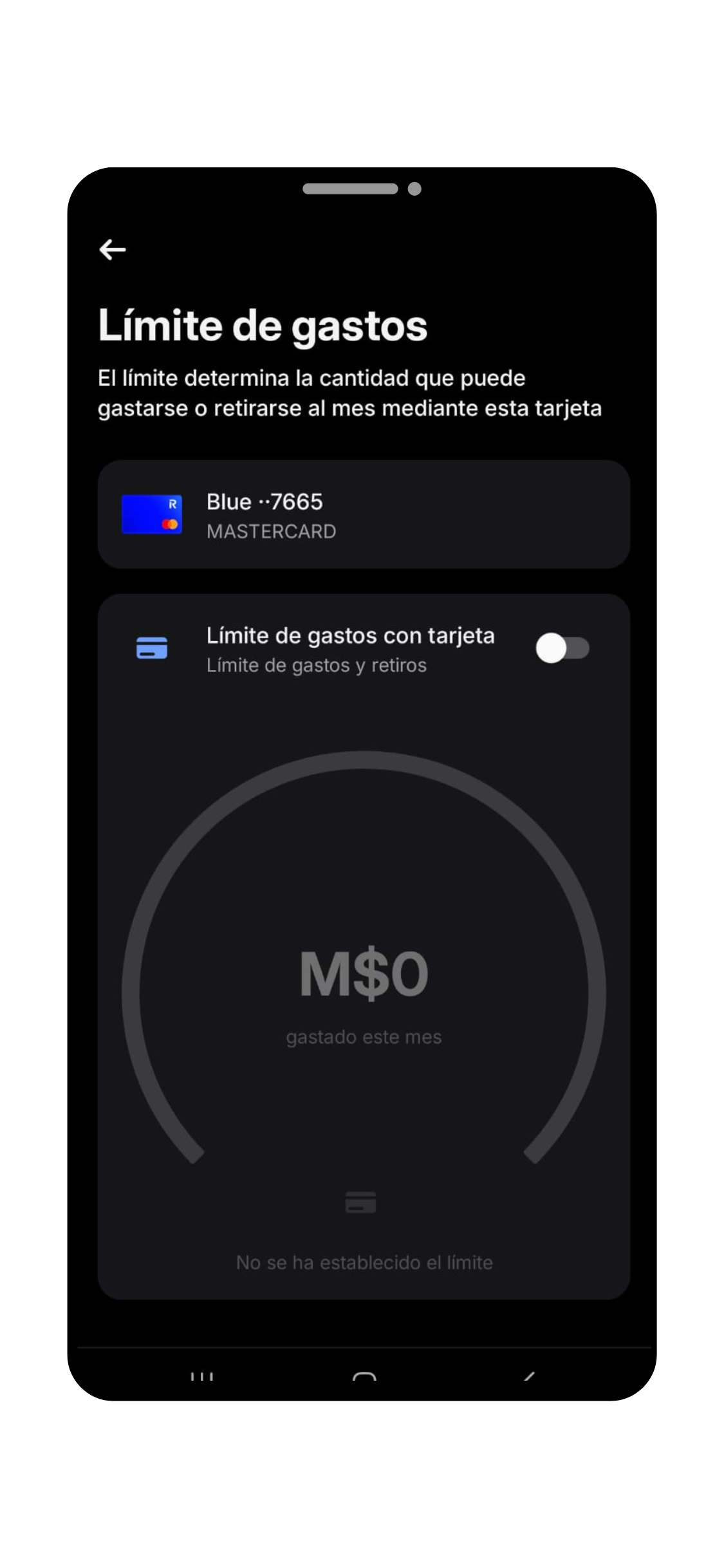
Task: Click the grey card icon inside the gauge
Action: click(362, 1201)
